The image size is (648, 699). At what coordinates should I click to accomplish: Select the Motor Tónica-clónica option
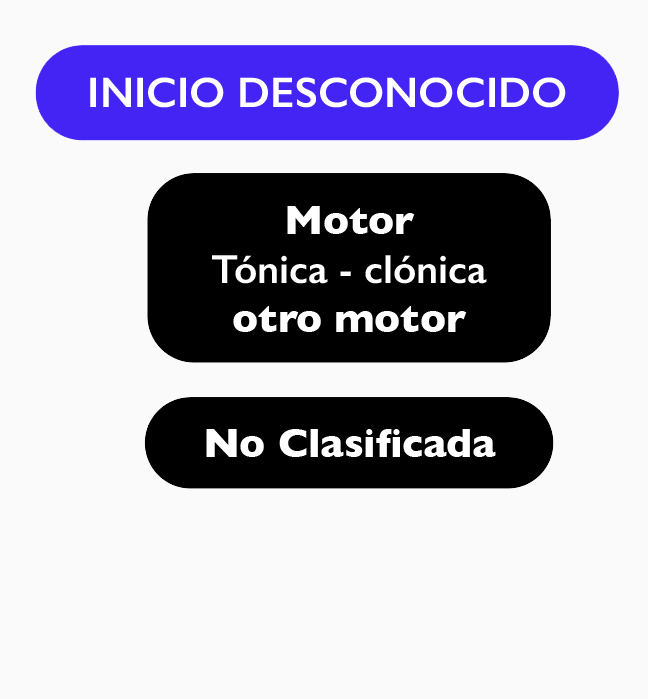point(349,268)
